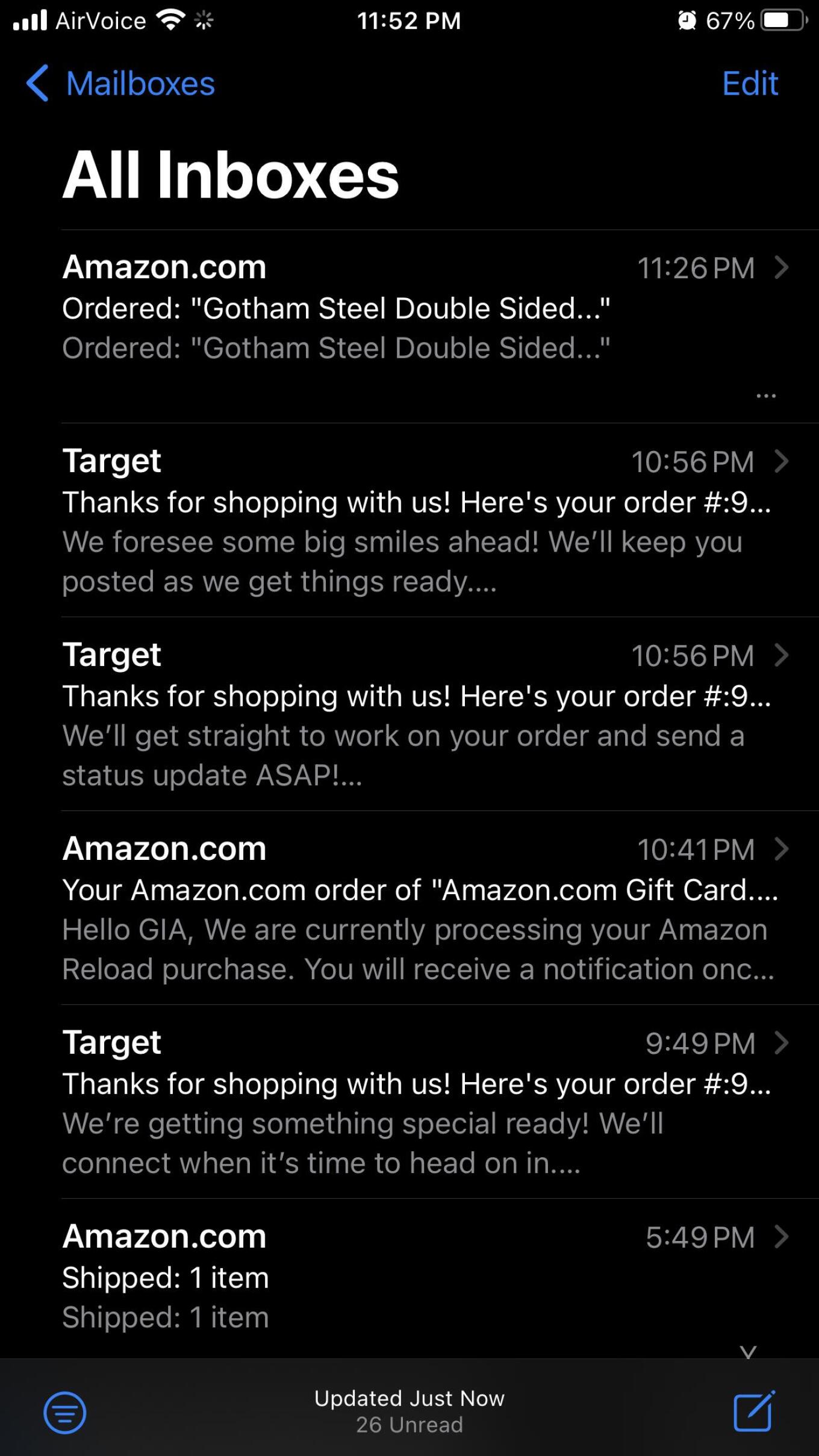The width and height of the screenshot is (819, 1456).
Task: Compose a new email
Action: [753, 1411]
